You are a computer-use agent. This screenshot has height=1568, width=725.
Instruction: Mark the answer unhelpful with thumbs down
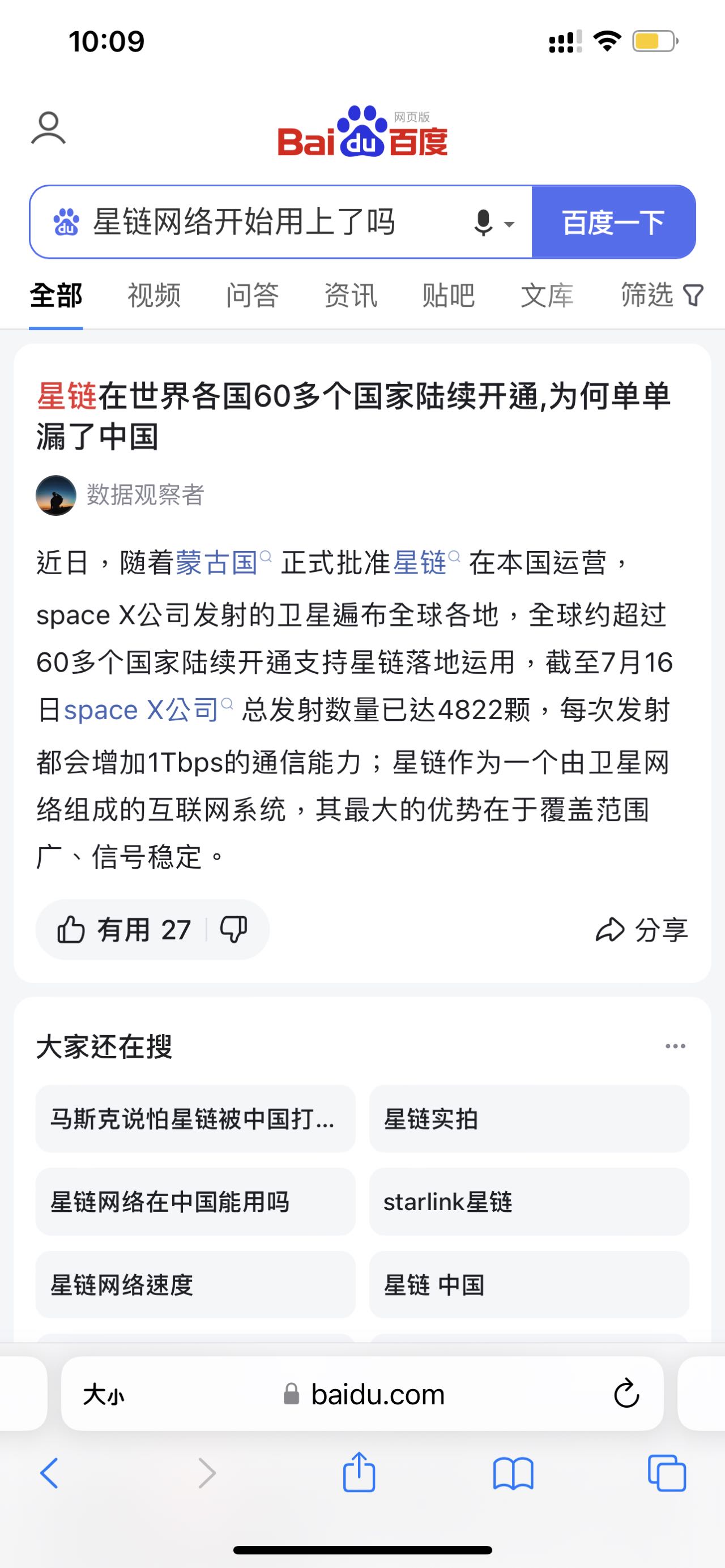pos(234,929)
